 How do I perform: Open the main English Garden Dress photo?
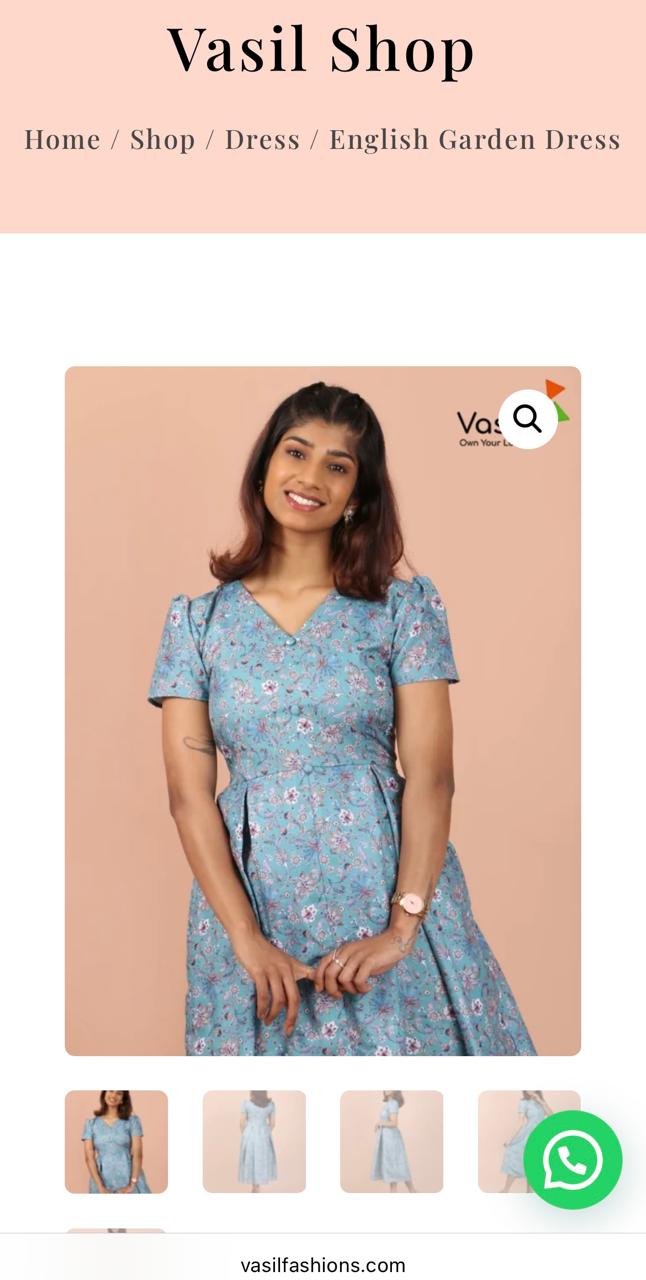(x=322, y=710)
